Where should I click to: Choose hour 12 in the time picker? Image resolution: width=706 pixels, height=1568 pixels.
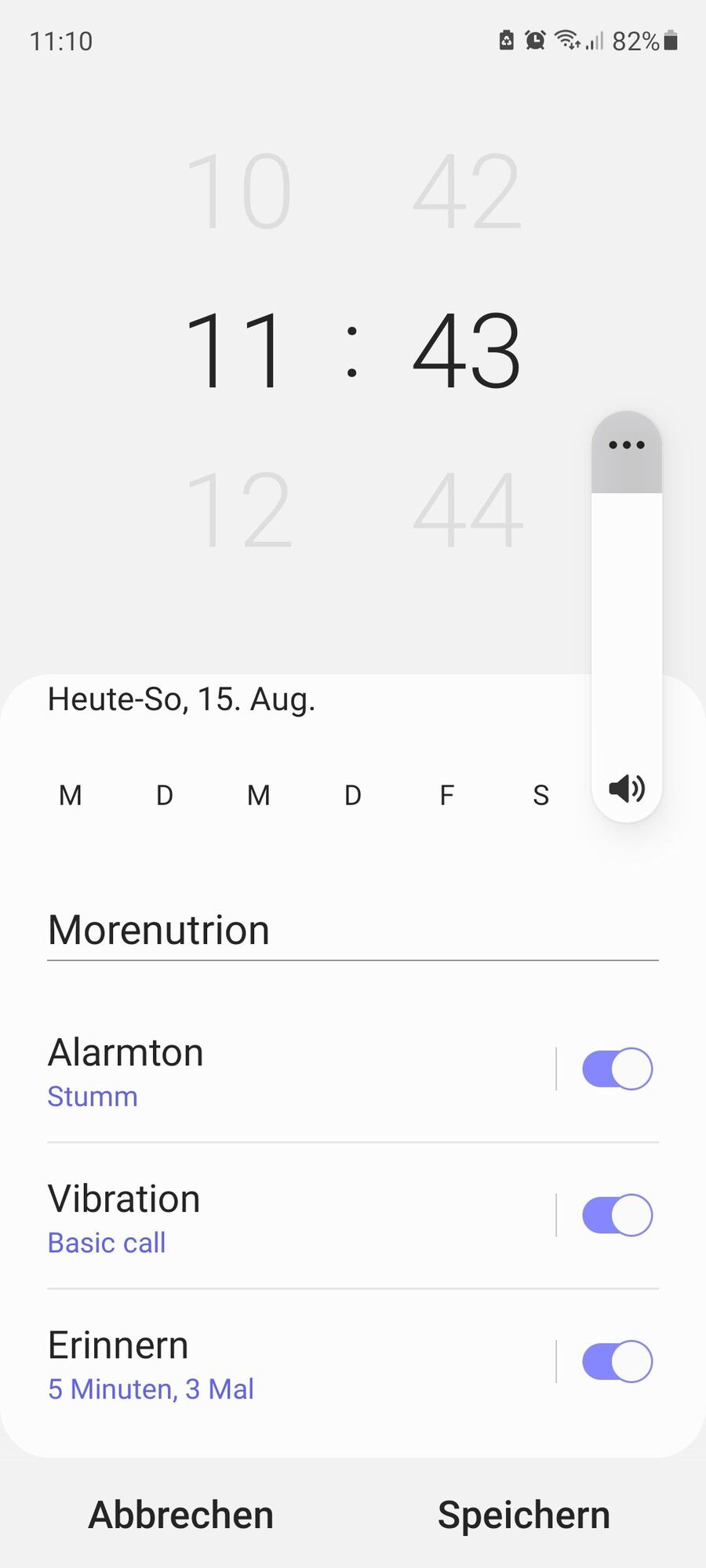238,511
